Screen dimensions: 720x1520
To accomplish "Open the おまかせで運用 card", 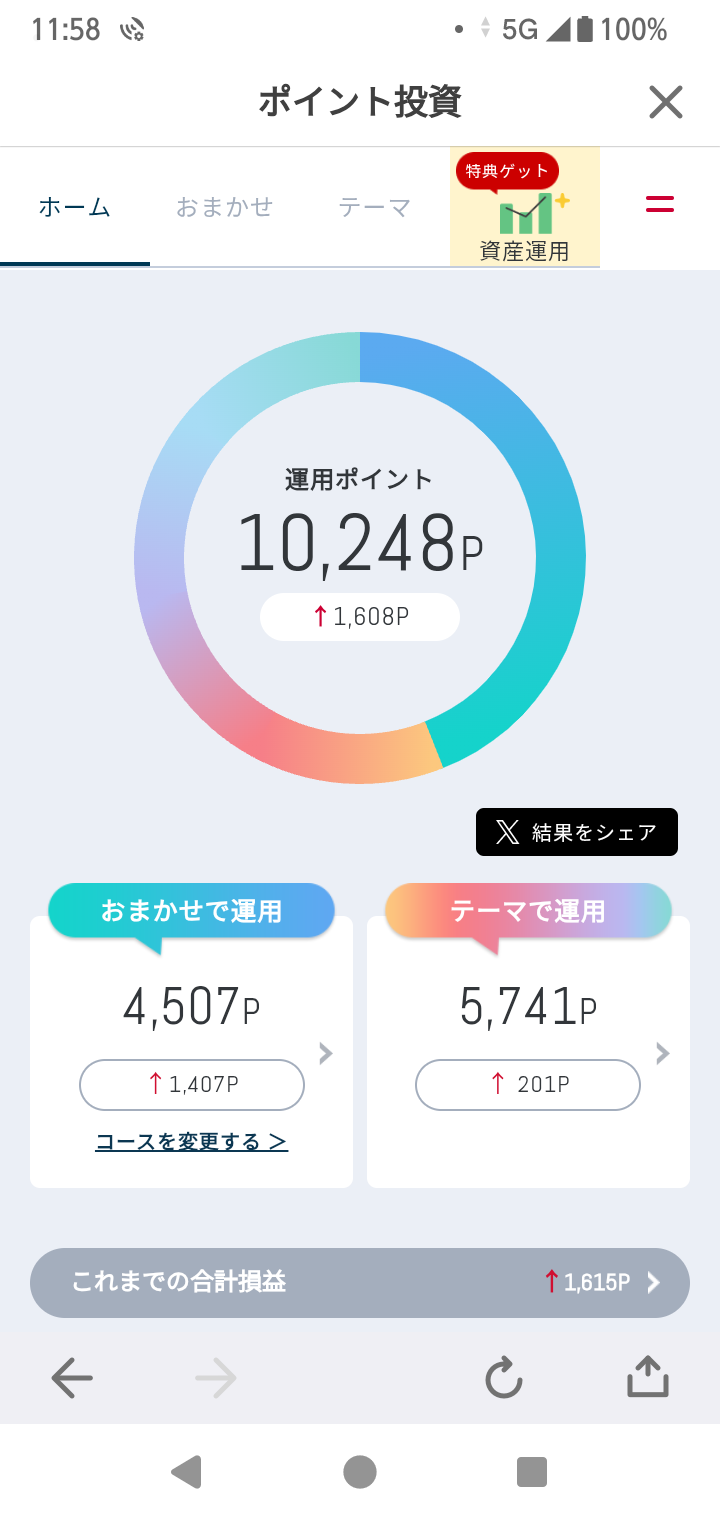I will pos(191,1051).
